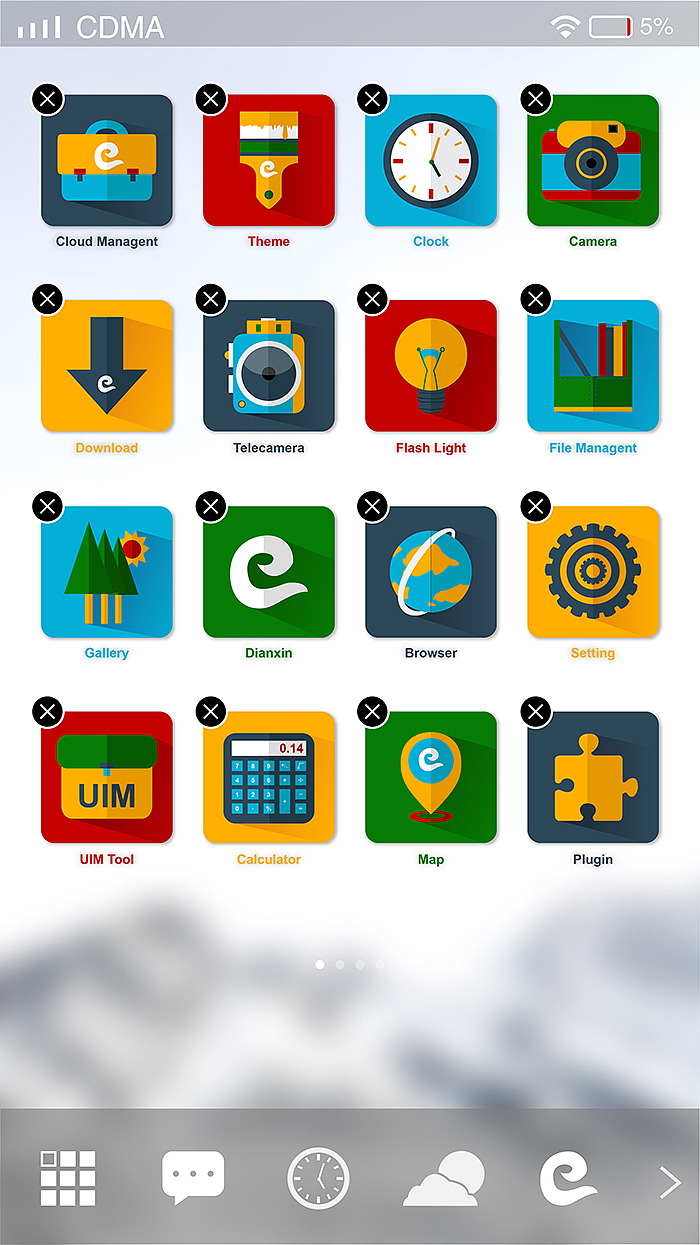Uninstall Plugin via its X badge
Viewport: 700px width, 1245px height.
[536, 711]
